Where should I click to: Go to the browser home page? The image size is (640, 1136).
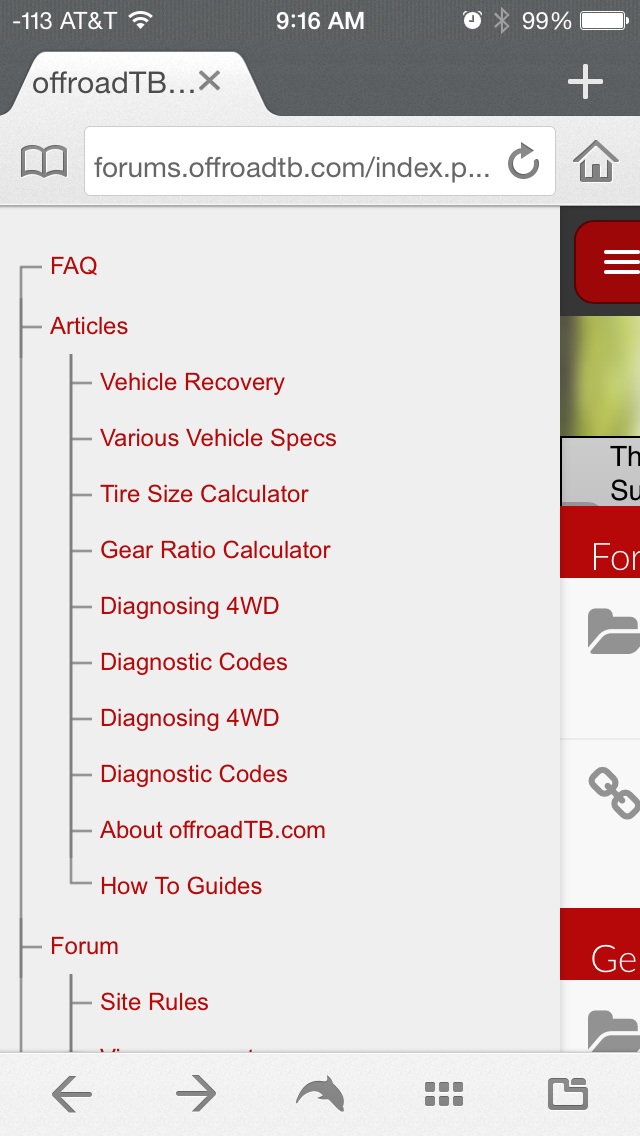point(595,162)
